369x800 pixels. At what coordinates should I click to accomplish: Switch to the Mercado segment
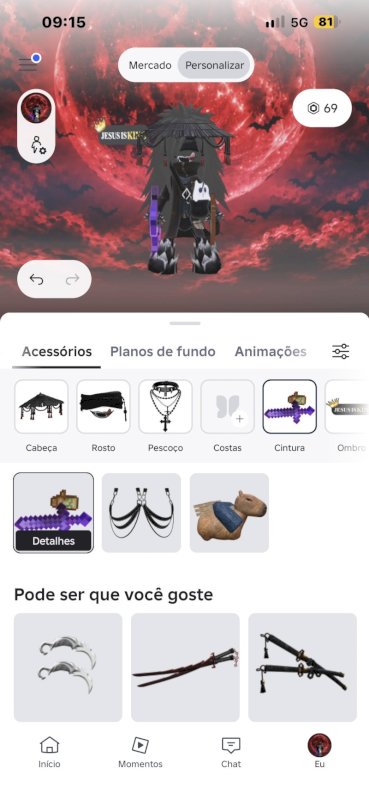pos(150,65)
